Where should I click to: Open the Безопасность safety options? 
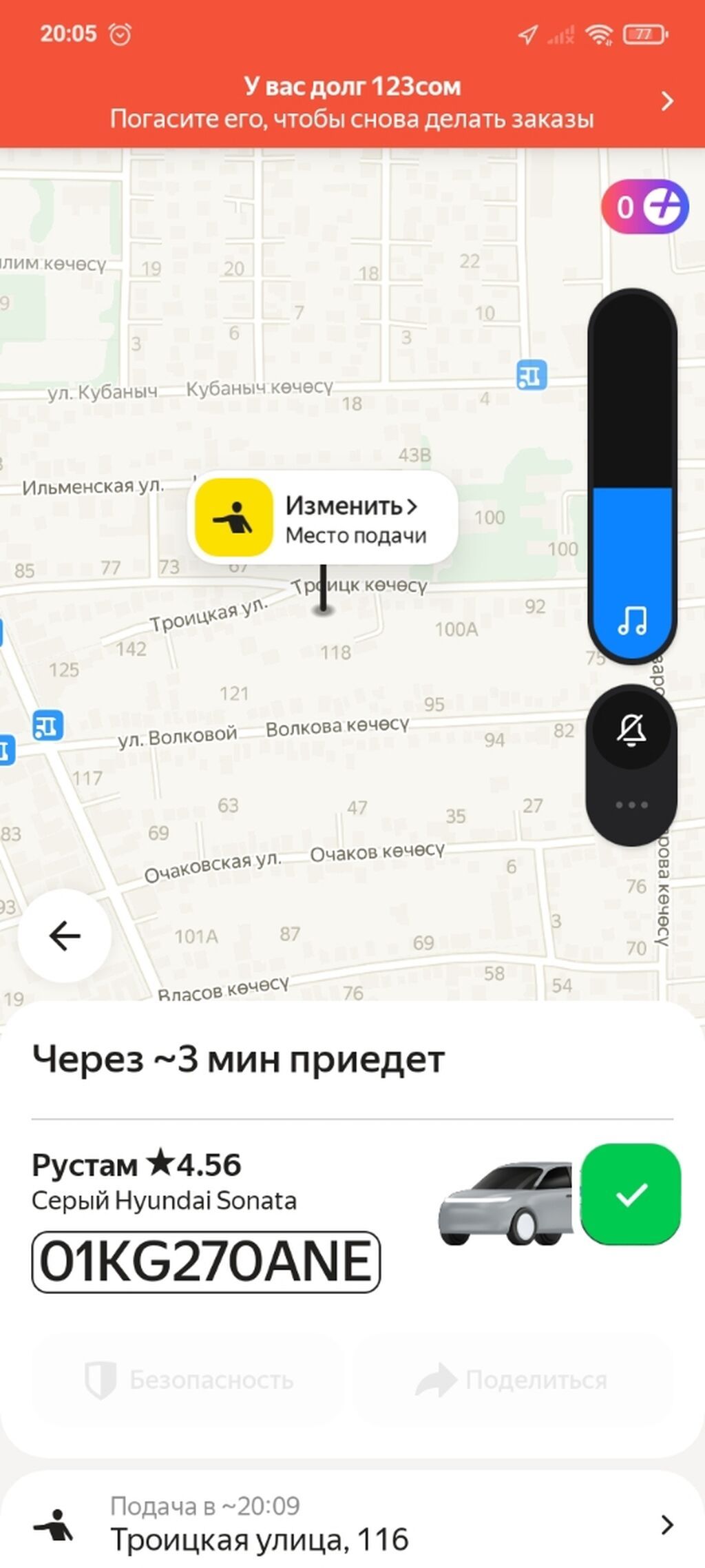point(189,1380)
